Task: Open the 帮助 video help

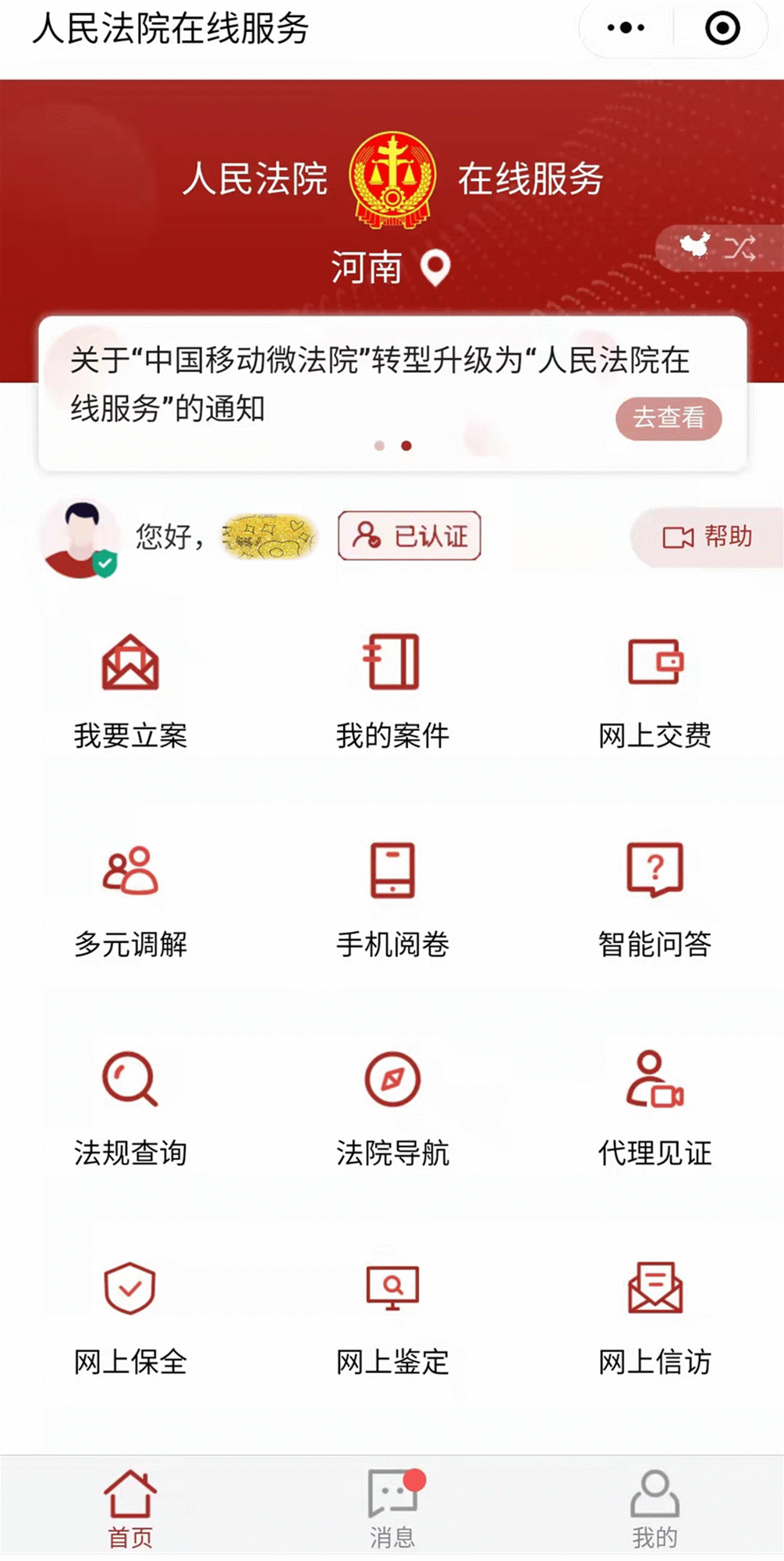Action: click(708, 537)
